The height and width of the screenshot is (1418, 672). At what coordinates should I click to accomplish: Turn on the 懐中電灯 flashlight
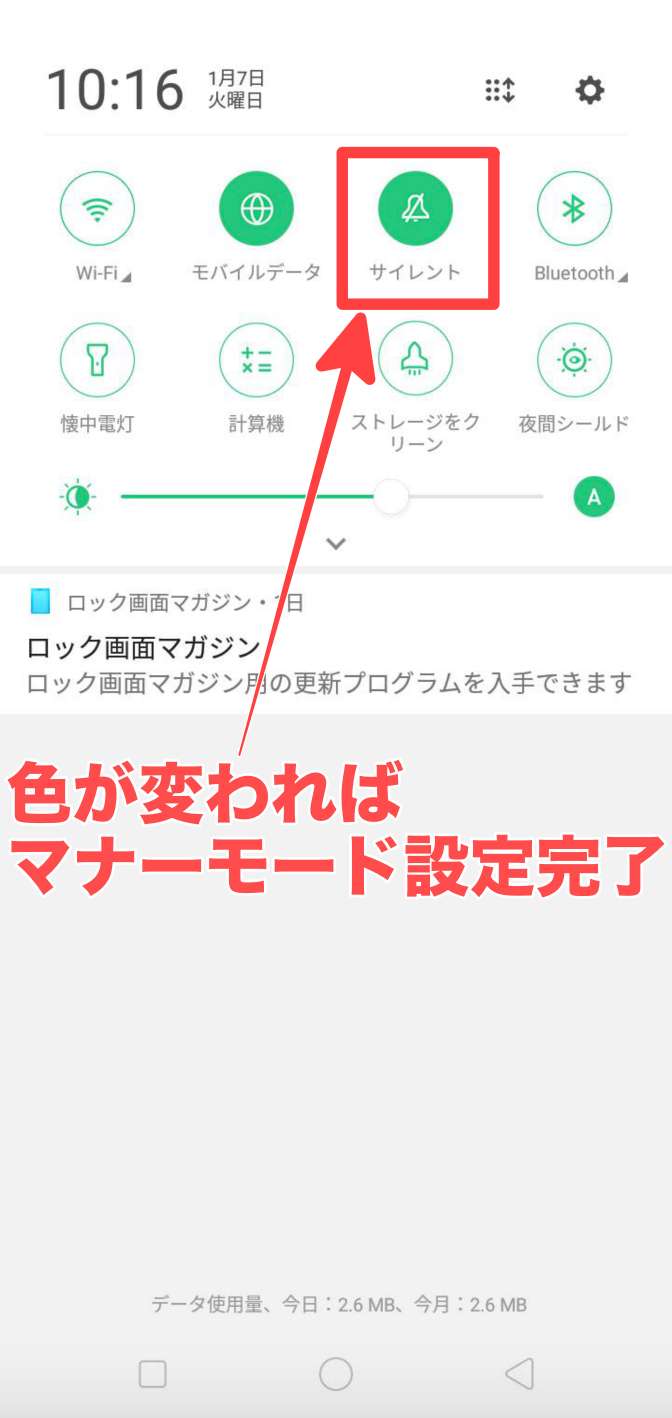coord(97,361)
